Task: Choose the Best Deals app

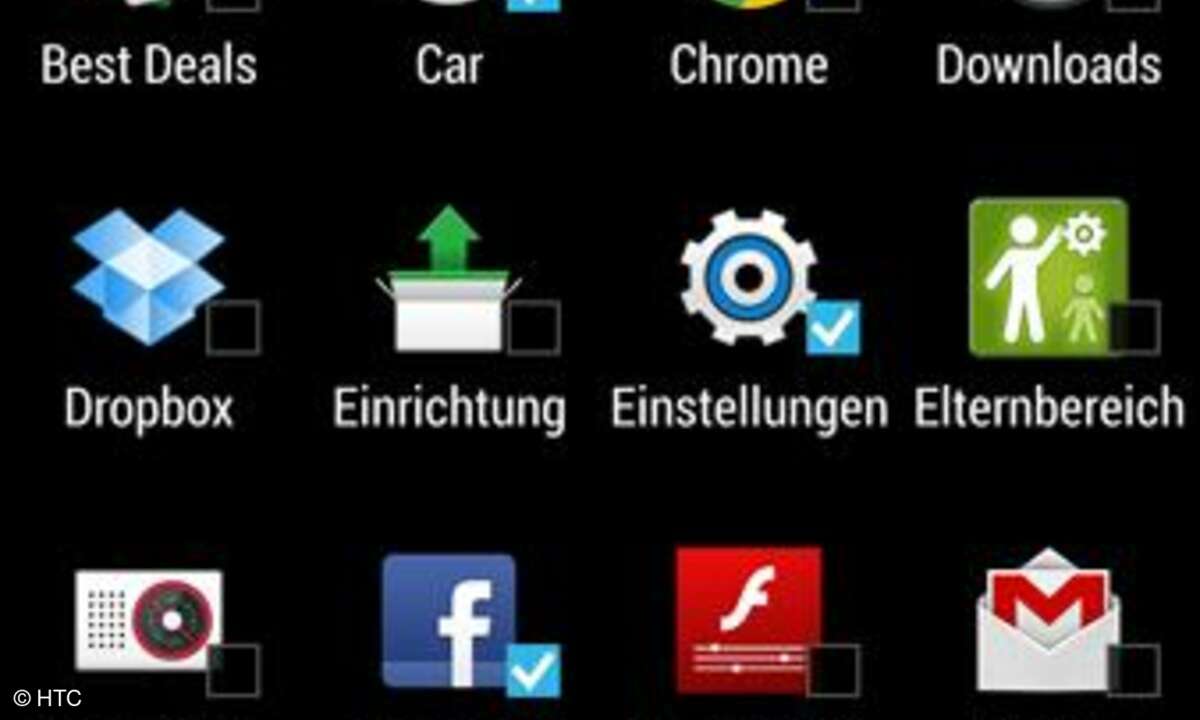Action: pos(148,65)
